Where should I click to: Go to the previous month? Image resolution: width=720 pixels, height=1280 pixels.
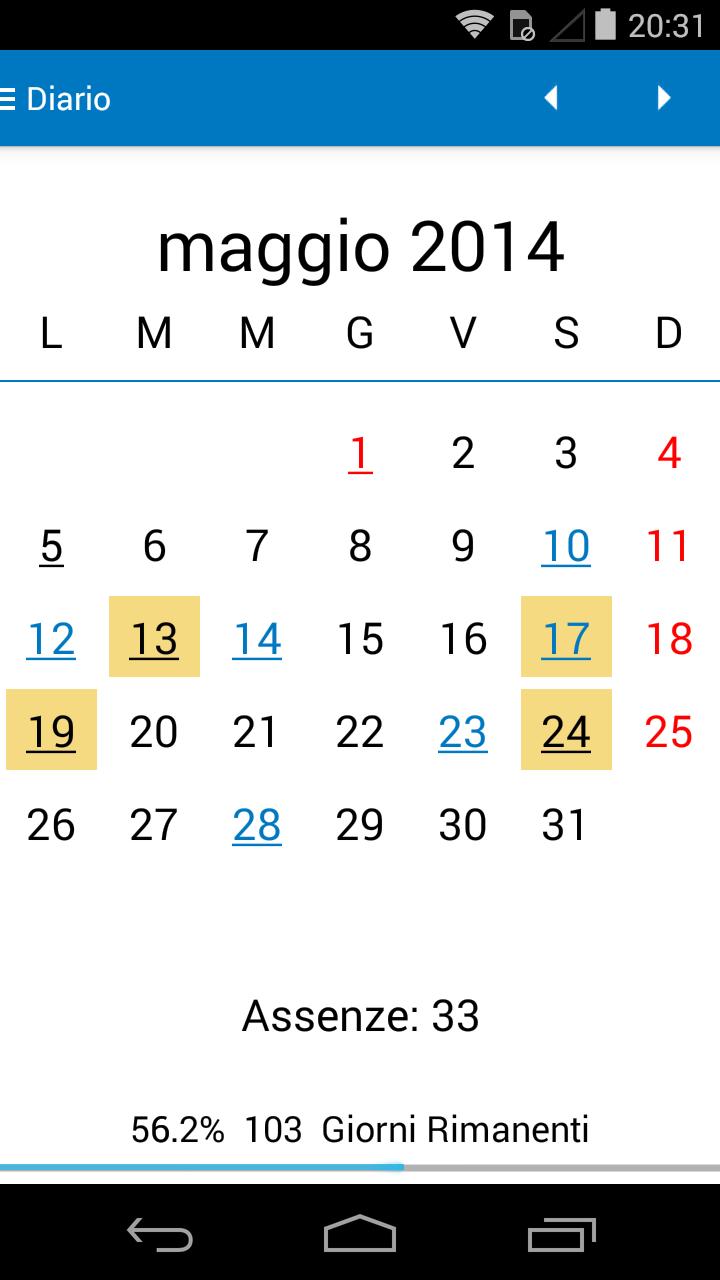(x=550, y=98)
